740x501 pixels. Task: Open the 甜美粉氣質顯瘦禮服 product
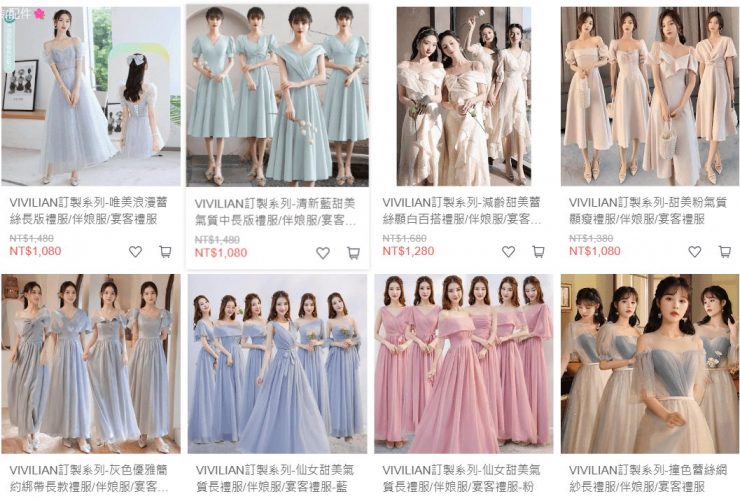point(650,96)
